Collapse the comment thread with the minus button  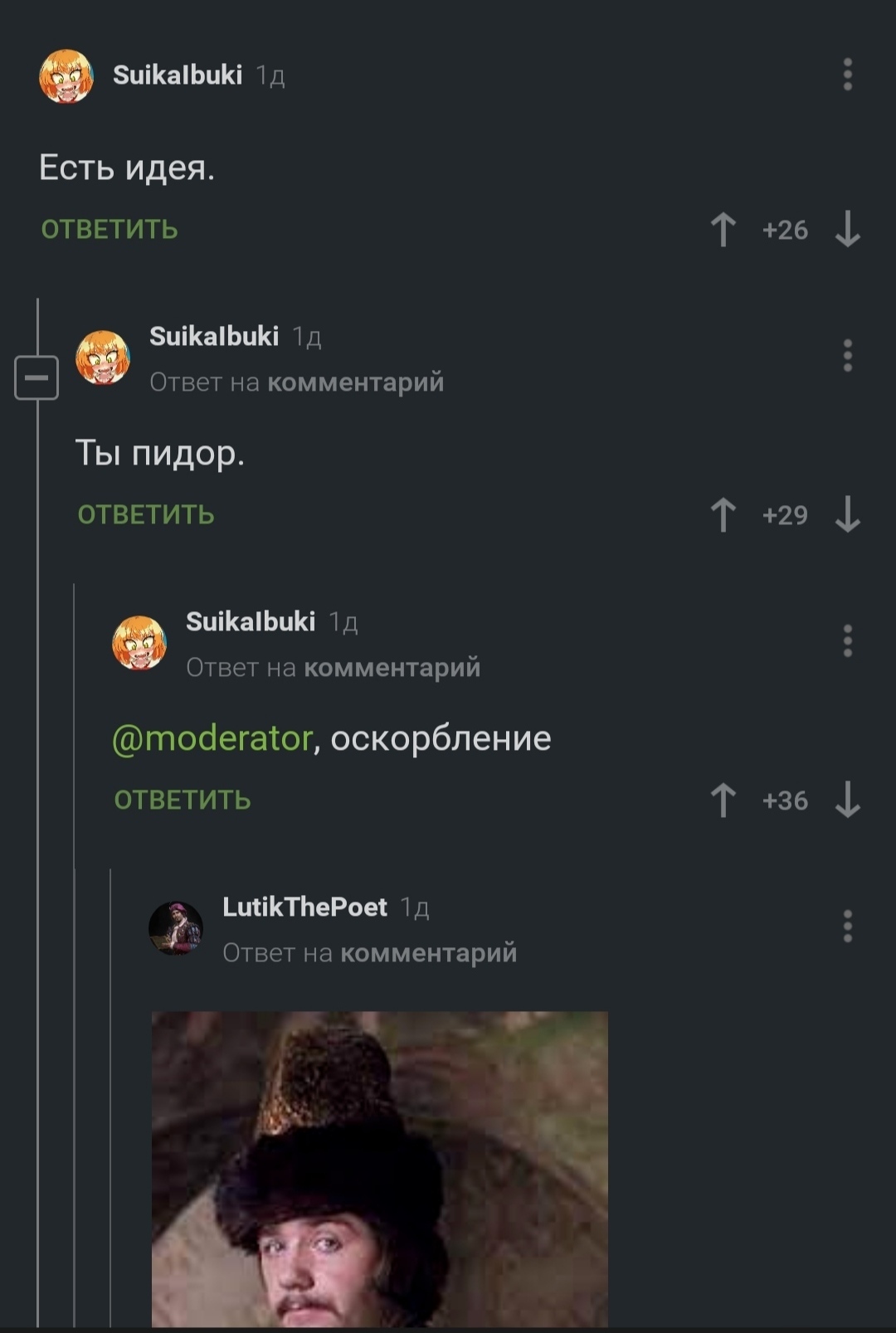[37, 378]
